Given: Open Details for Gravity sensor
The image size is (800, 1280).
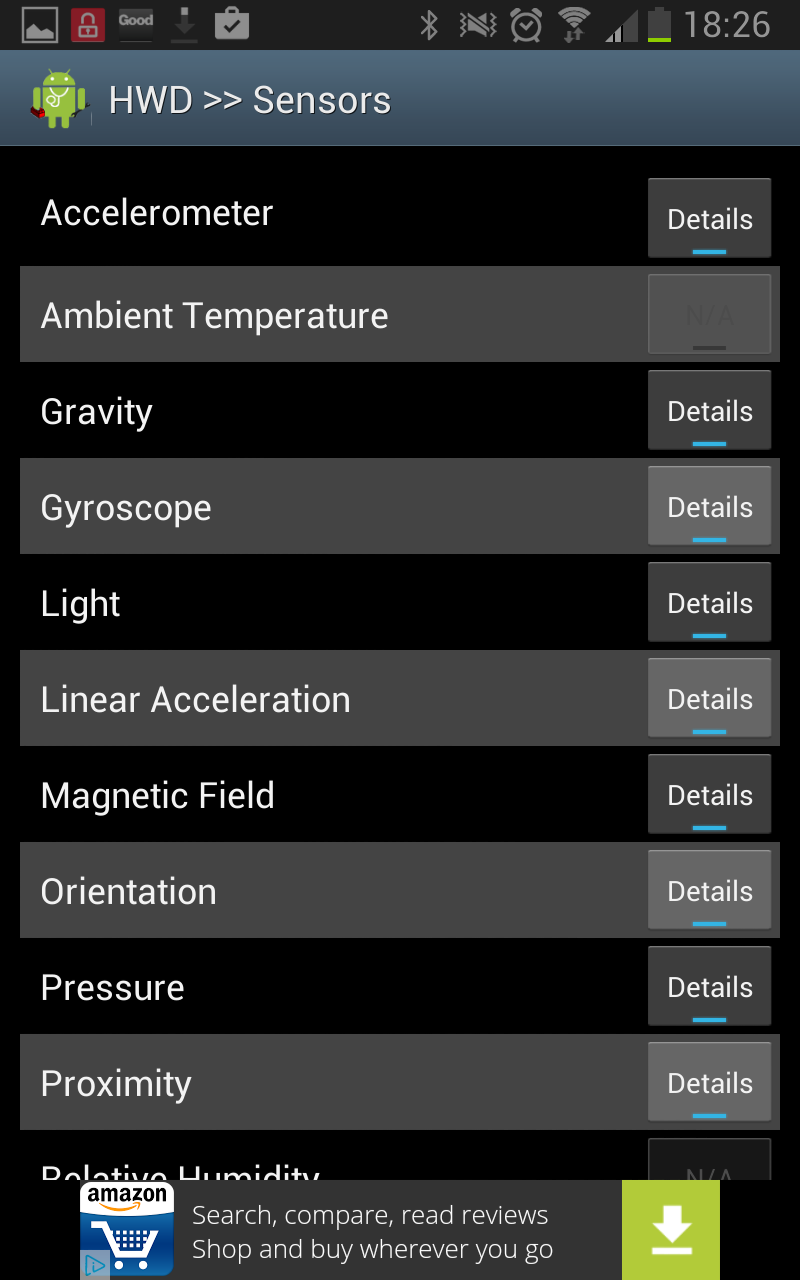Looking at the screenshot, I should click(x=709, y=410).
